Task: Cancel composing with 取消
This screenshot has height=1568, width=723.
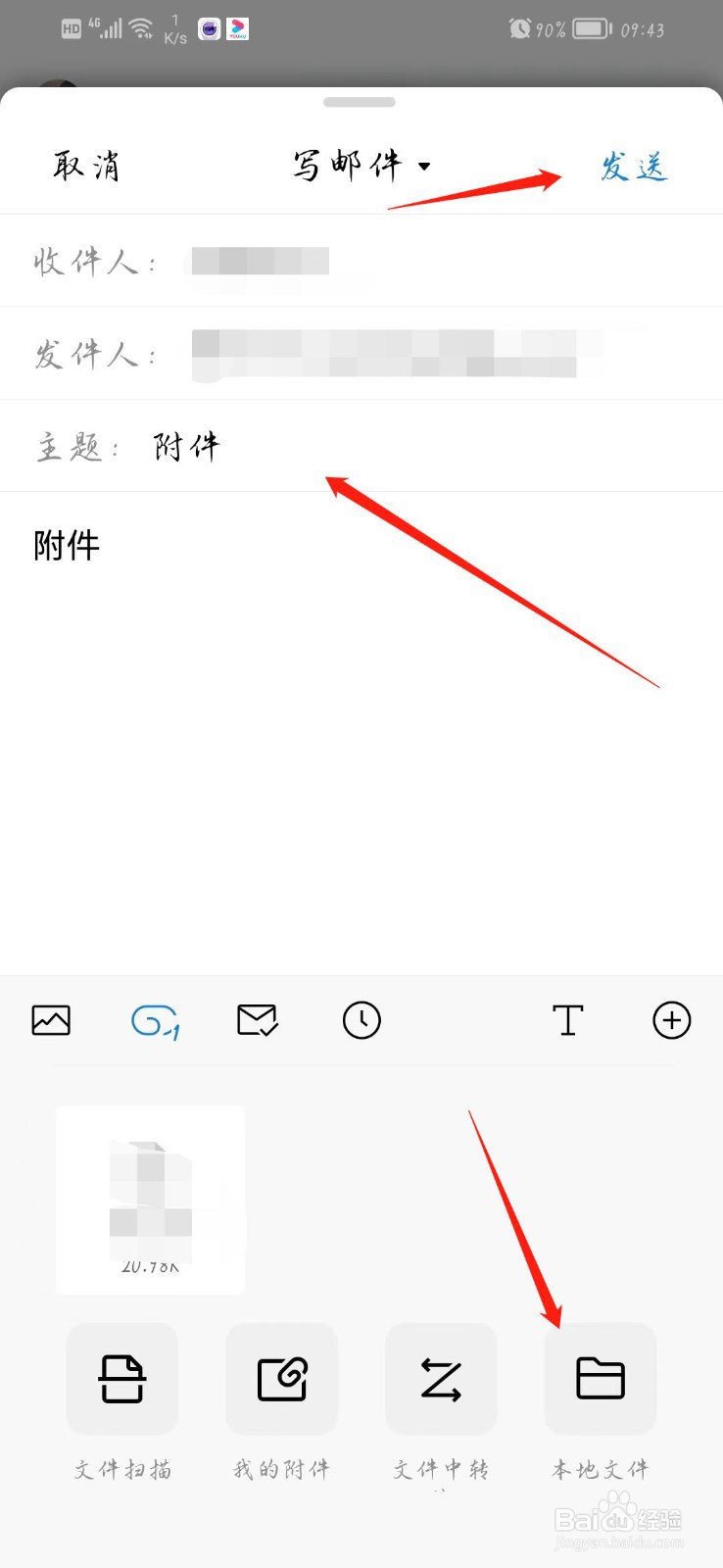Action: tap(86, 165)
